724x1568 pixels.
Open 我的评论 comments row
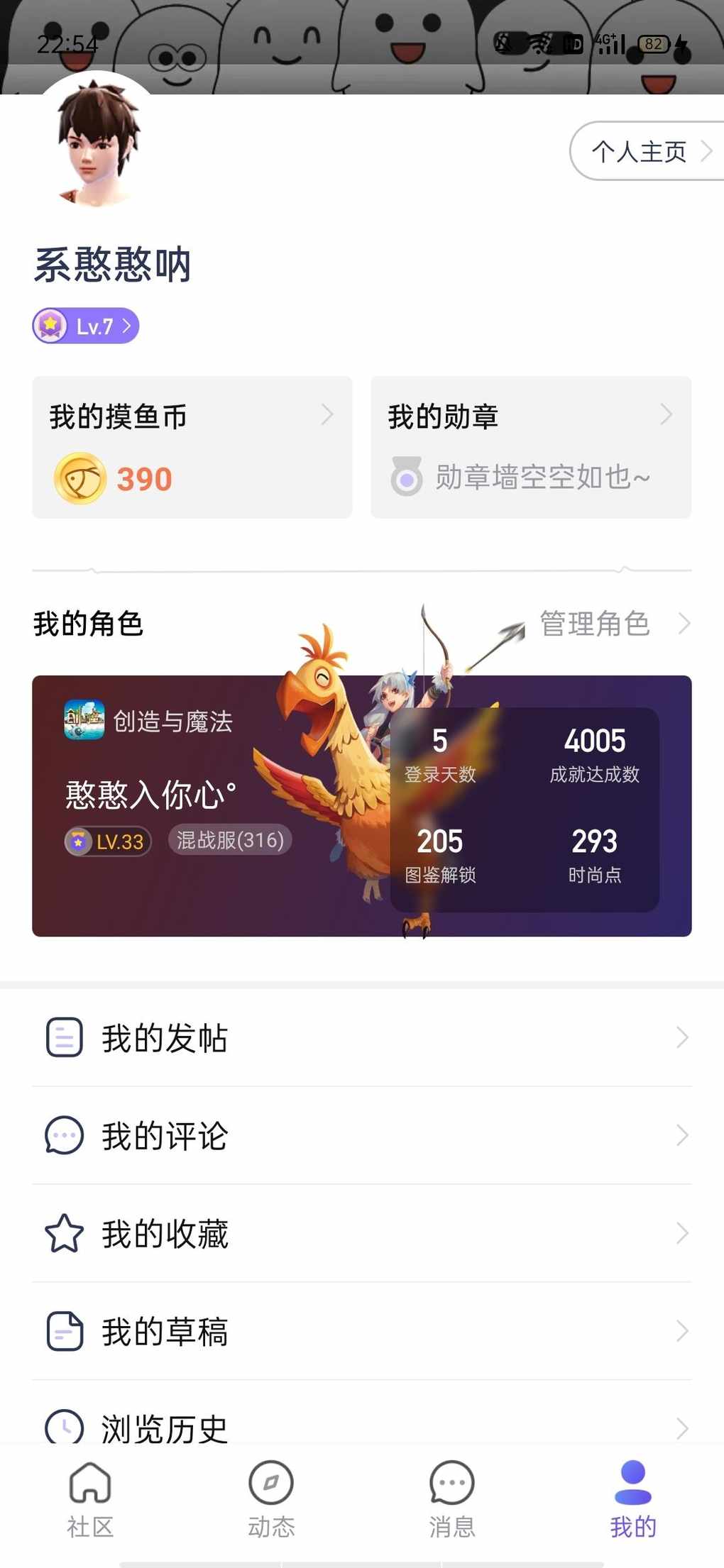pyautogui.click(x=362, y=1136)
